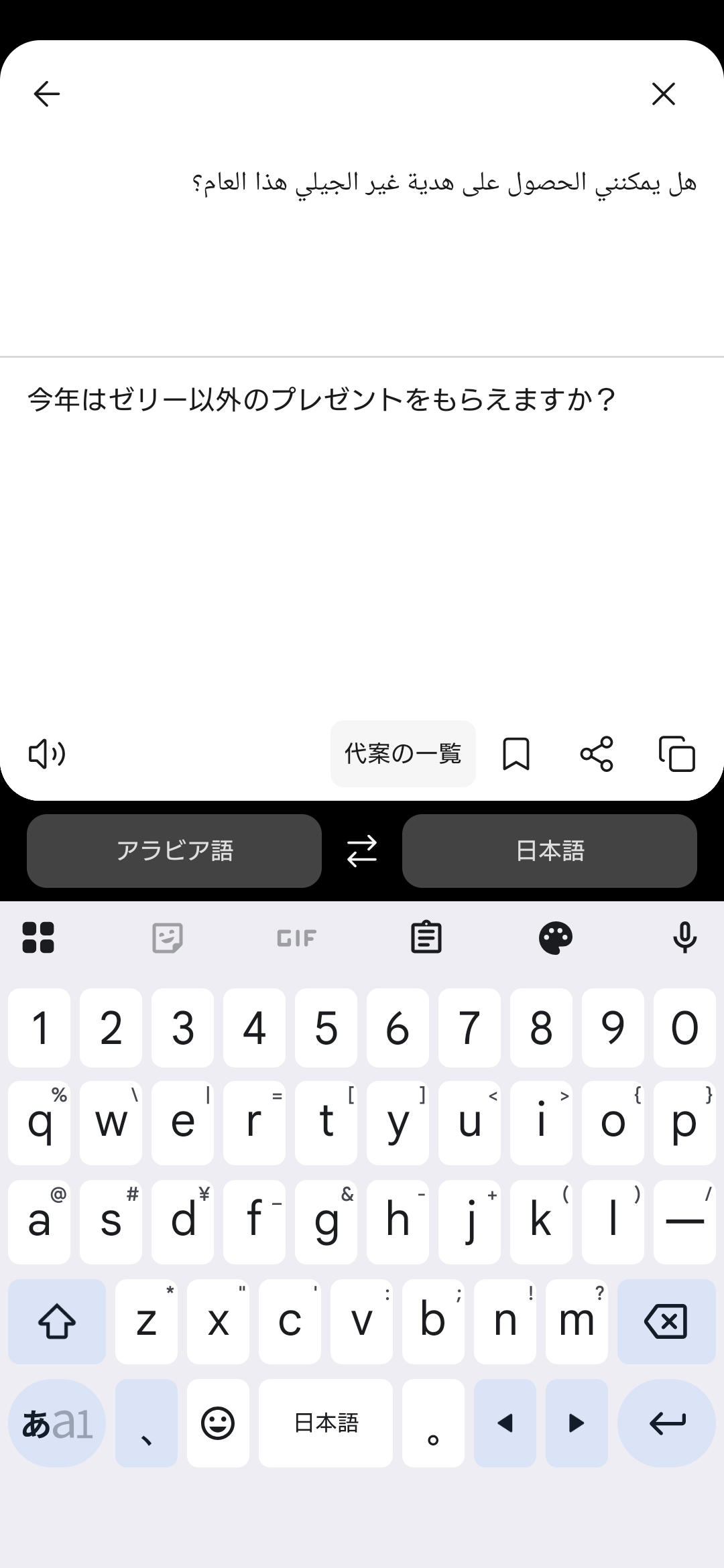
Task: Open the keyboard GIF picker
Action: (x=296, y=937)
